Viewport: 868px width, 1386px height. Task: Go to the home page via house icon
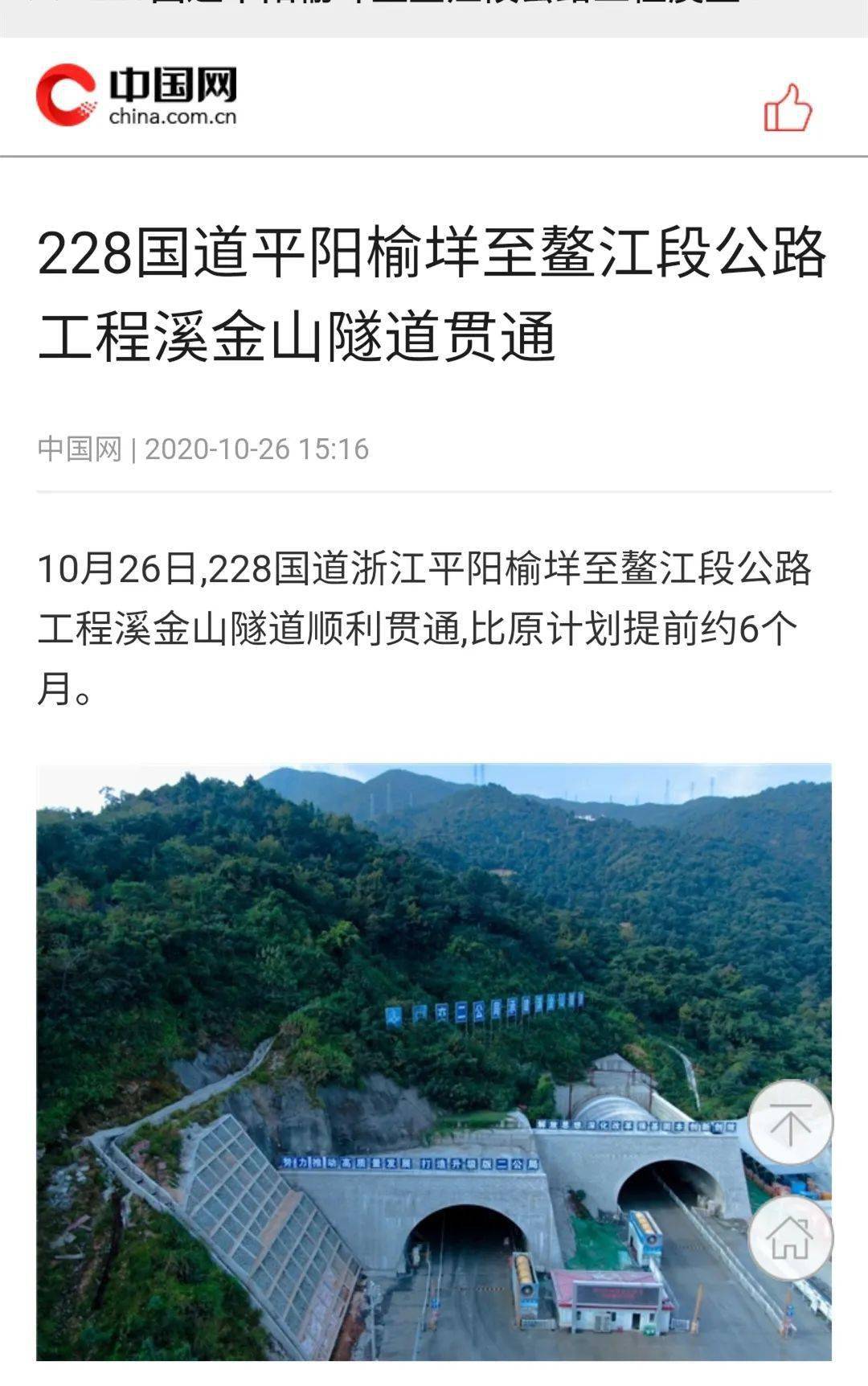[790, 1236]
